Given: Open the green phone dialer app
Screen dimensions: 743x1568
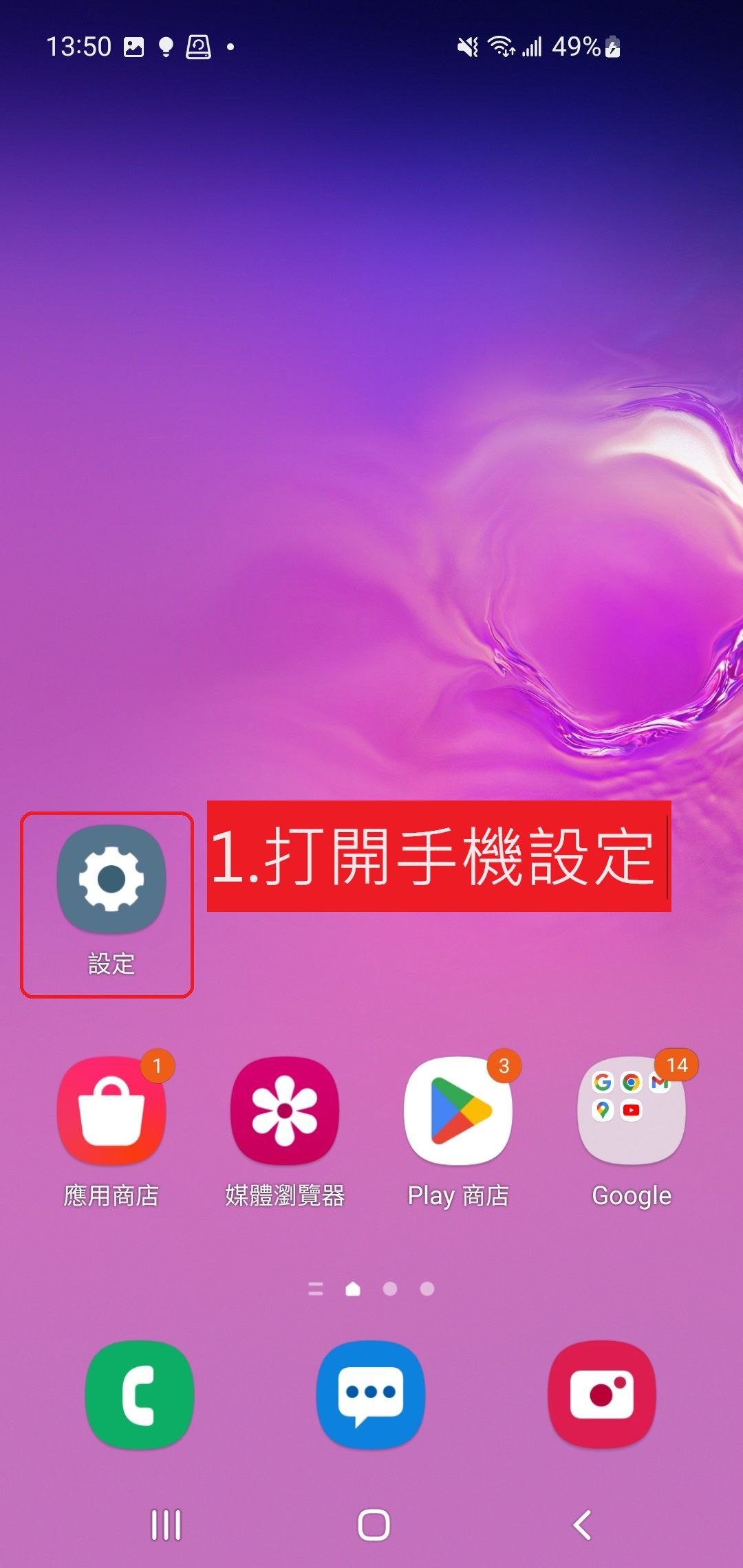Looking at the screenshot, I should point(140,1394).
